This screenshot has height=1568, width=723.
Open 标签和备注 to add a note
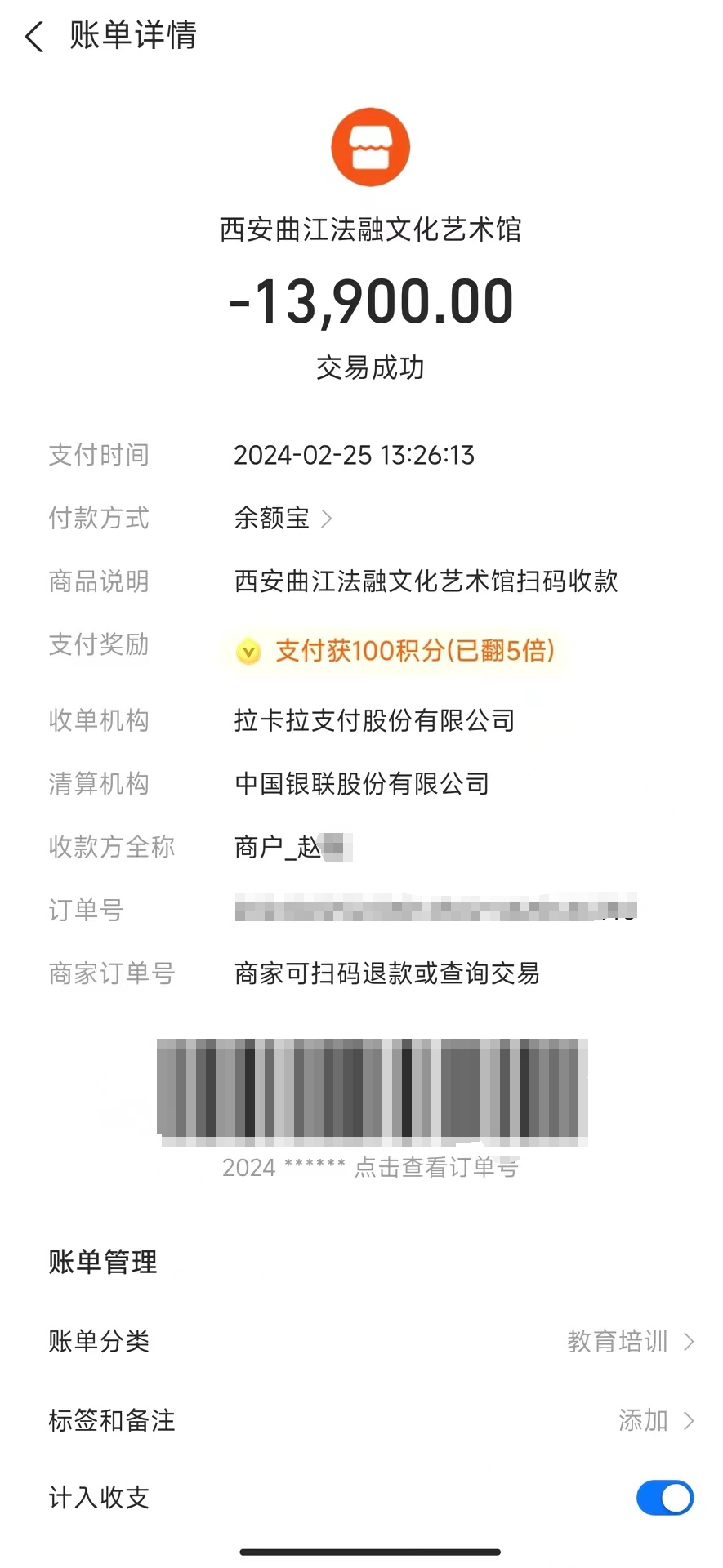(371, 1420)
